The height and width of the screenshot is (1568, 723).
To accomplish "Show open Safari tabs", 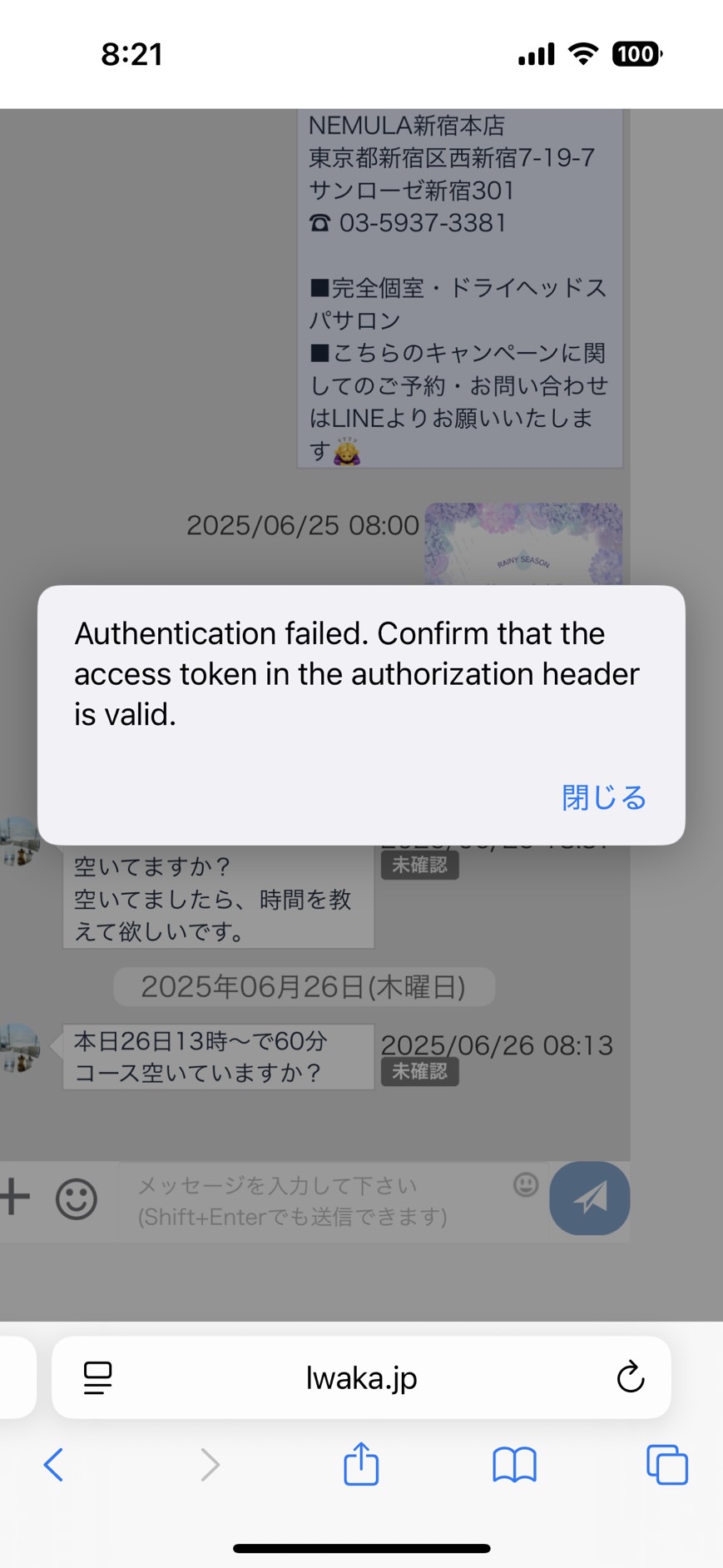I will click(x=667, y=1464).
